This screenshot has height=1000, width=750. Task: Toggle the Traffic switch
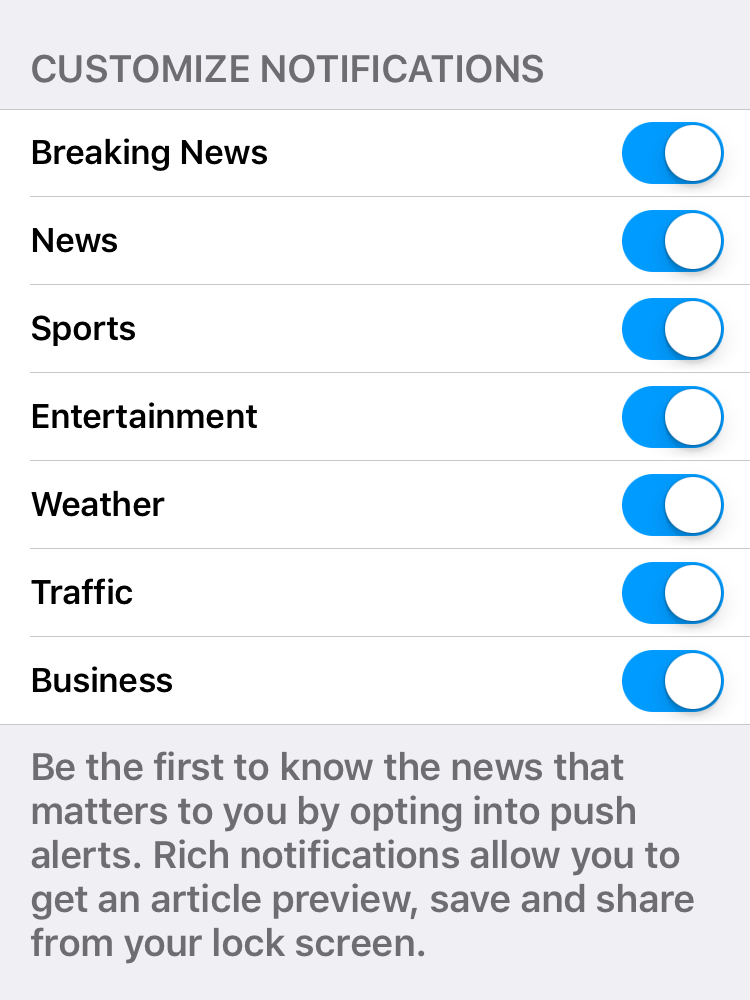coord(672,593)
